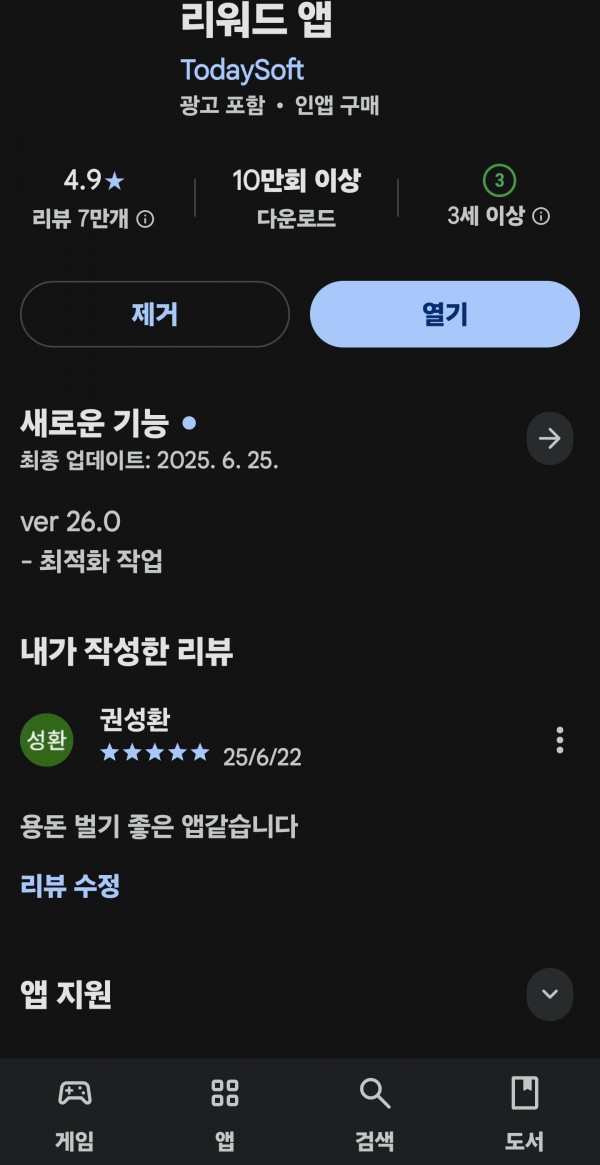Show info about 리뷰 7만개 rating
The width and height of the screenshot is (600, 1165).
[x=146, y=219]
